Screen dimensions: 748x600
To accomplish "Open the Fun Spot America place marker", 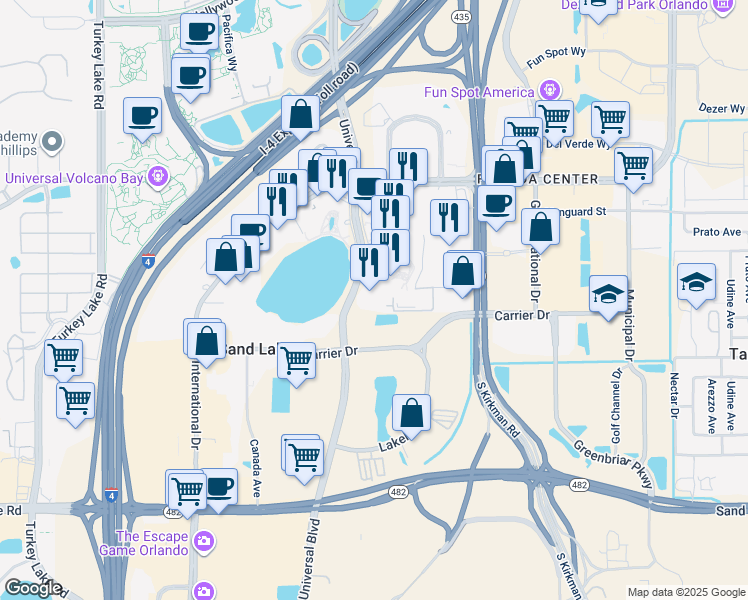I will click(547, 92).
